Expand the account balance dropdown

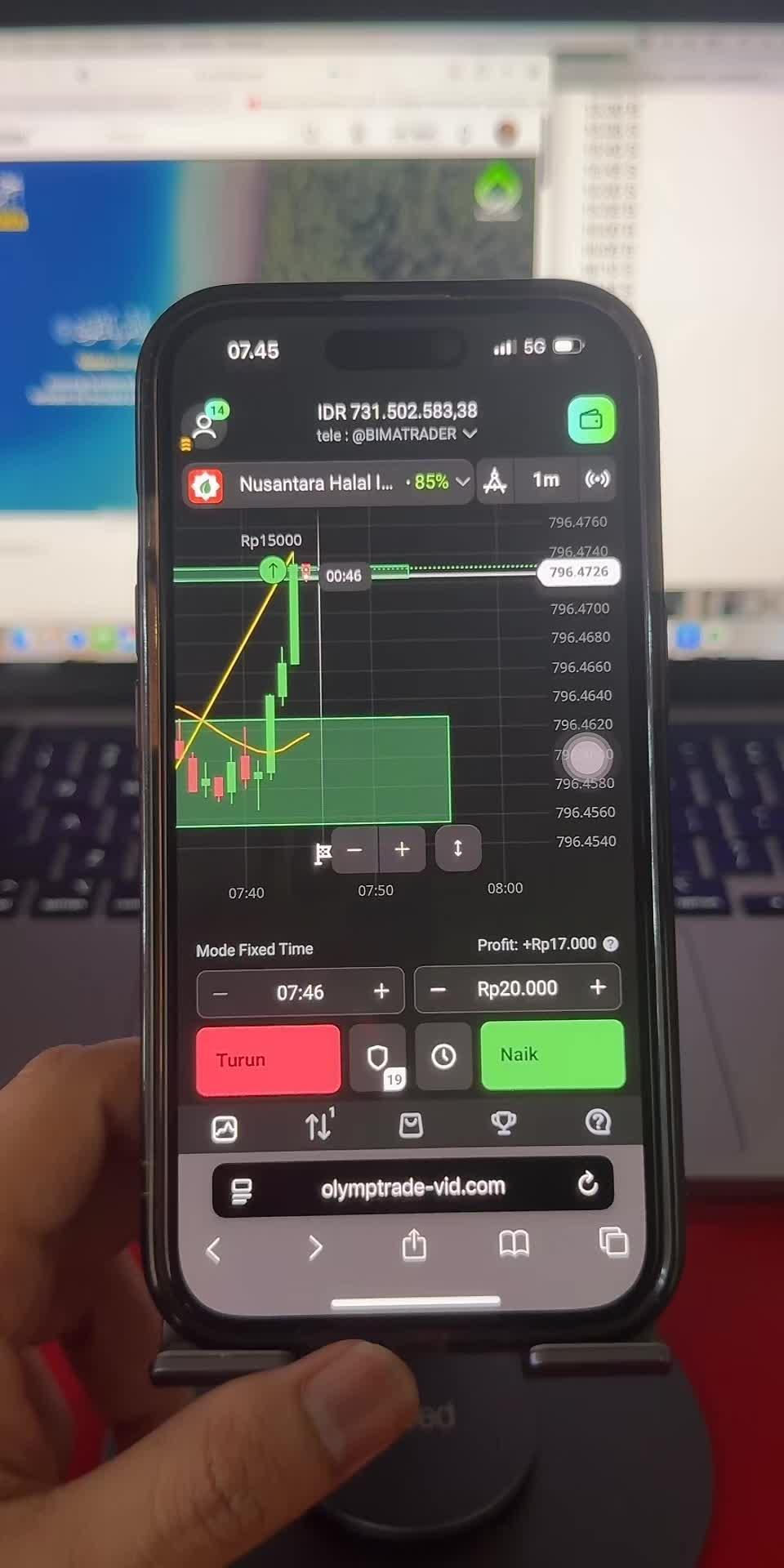(470, 434)
